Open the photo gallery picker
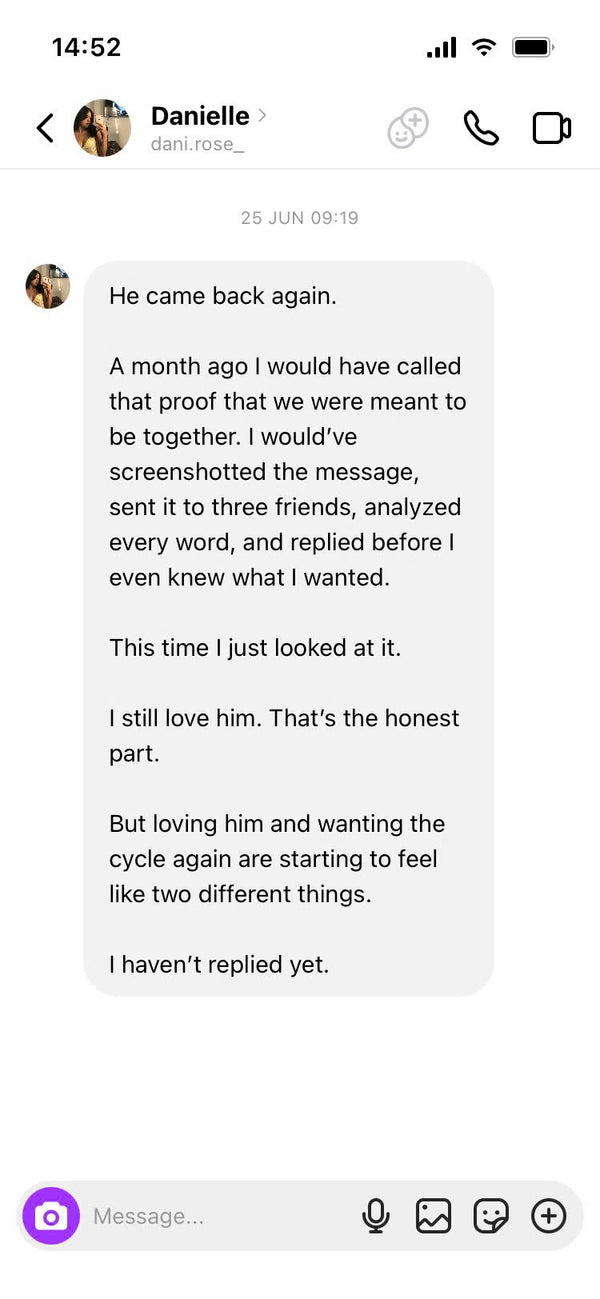 point(433,1216)
